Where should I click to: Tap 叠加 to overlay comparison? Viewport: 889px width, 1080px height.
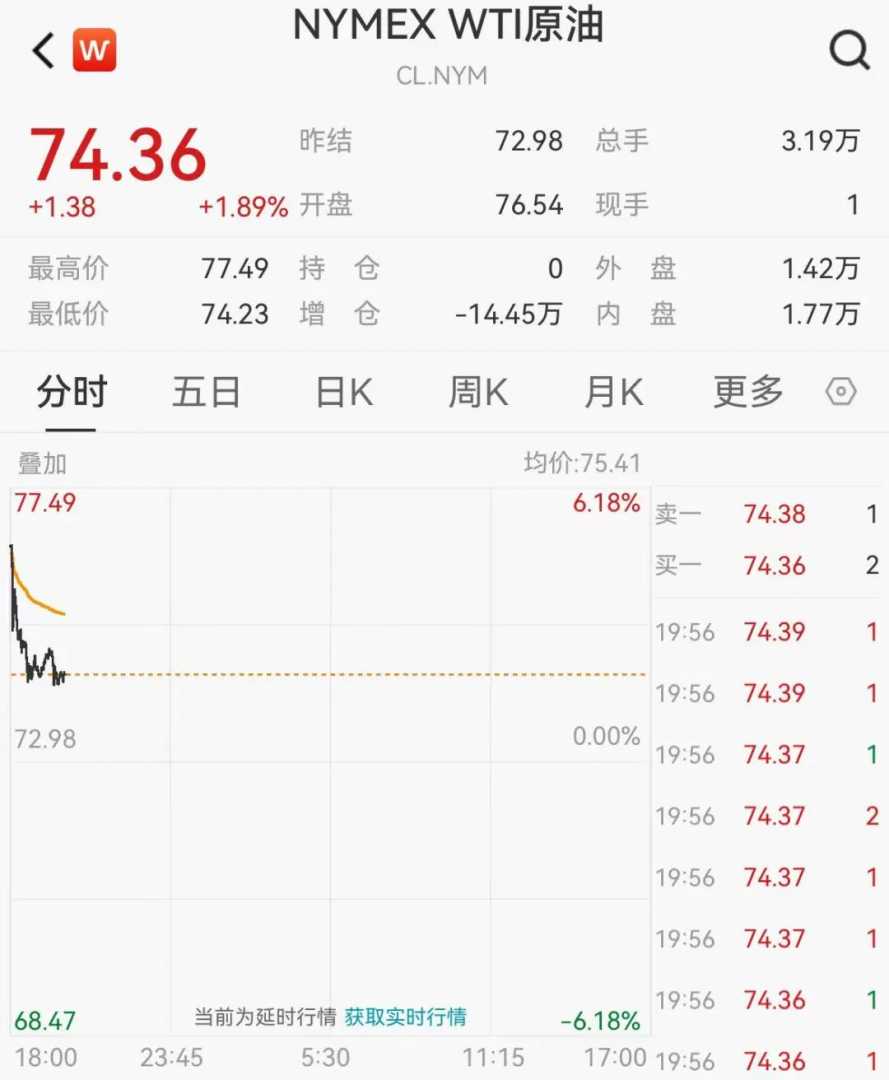pos(42,464)
